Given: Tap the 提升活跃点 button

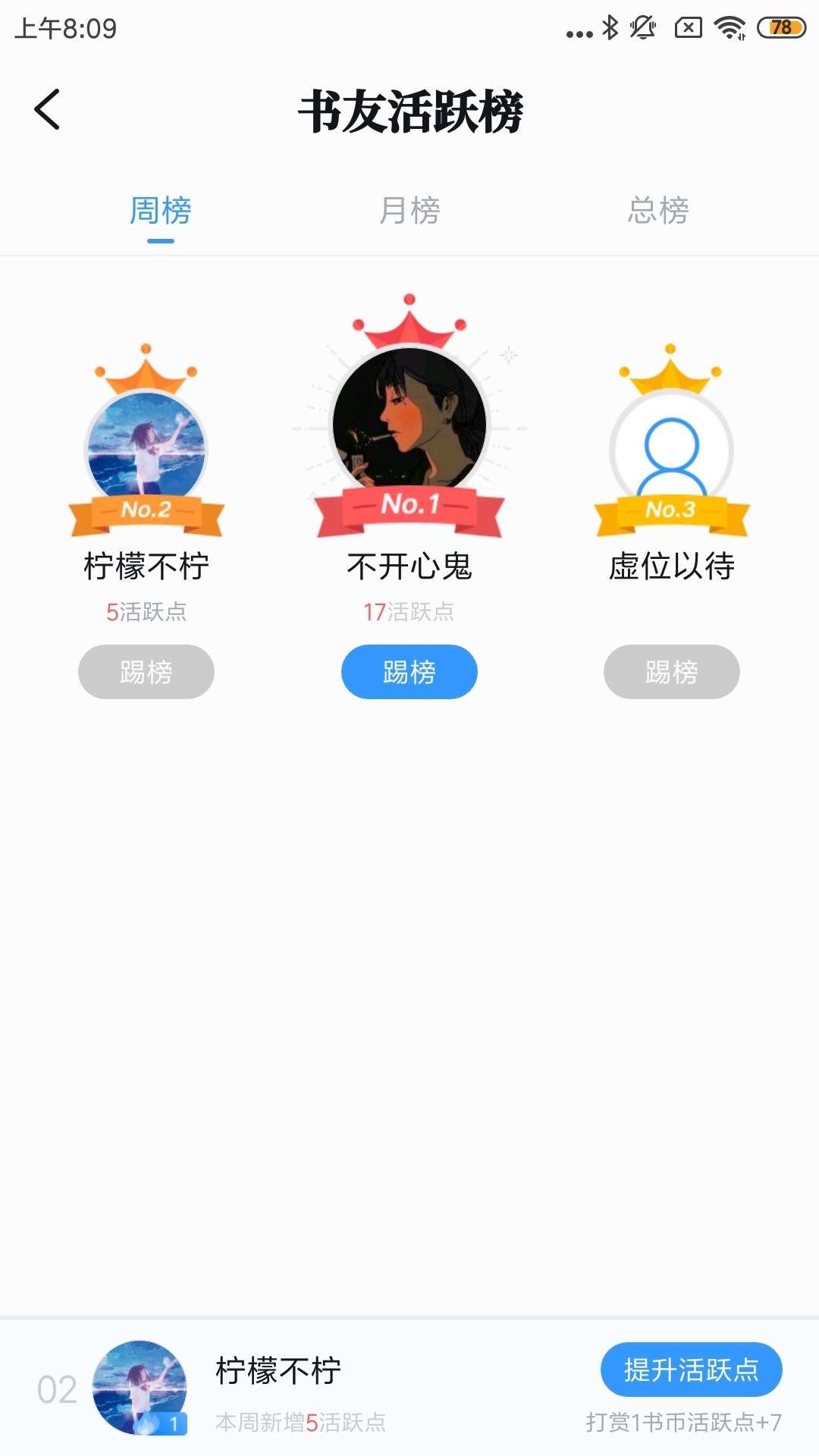Looking at the screenshot, I should (x=692, y=1370).
